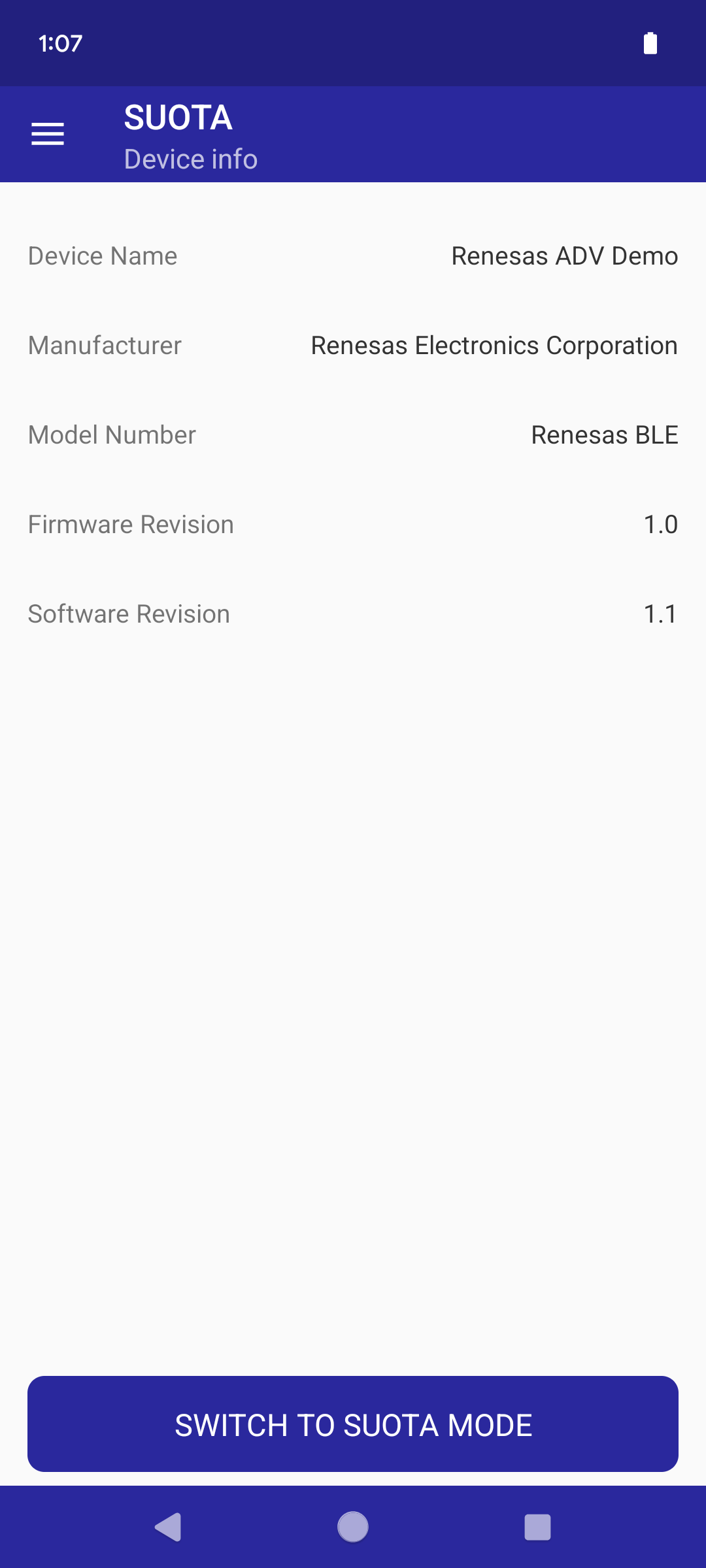Tap the Switch to SUOTA Mode button
Screen dimensions: 706x1568
point(353,1425)
